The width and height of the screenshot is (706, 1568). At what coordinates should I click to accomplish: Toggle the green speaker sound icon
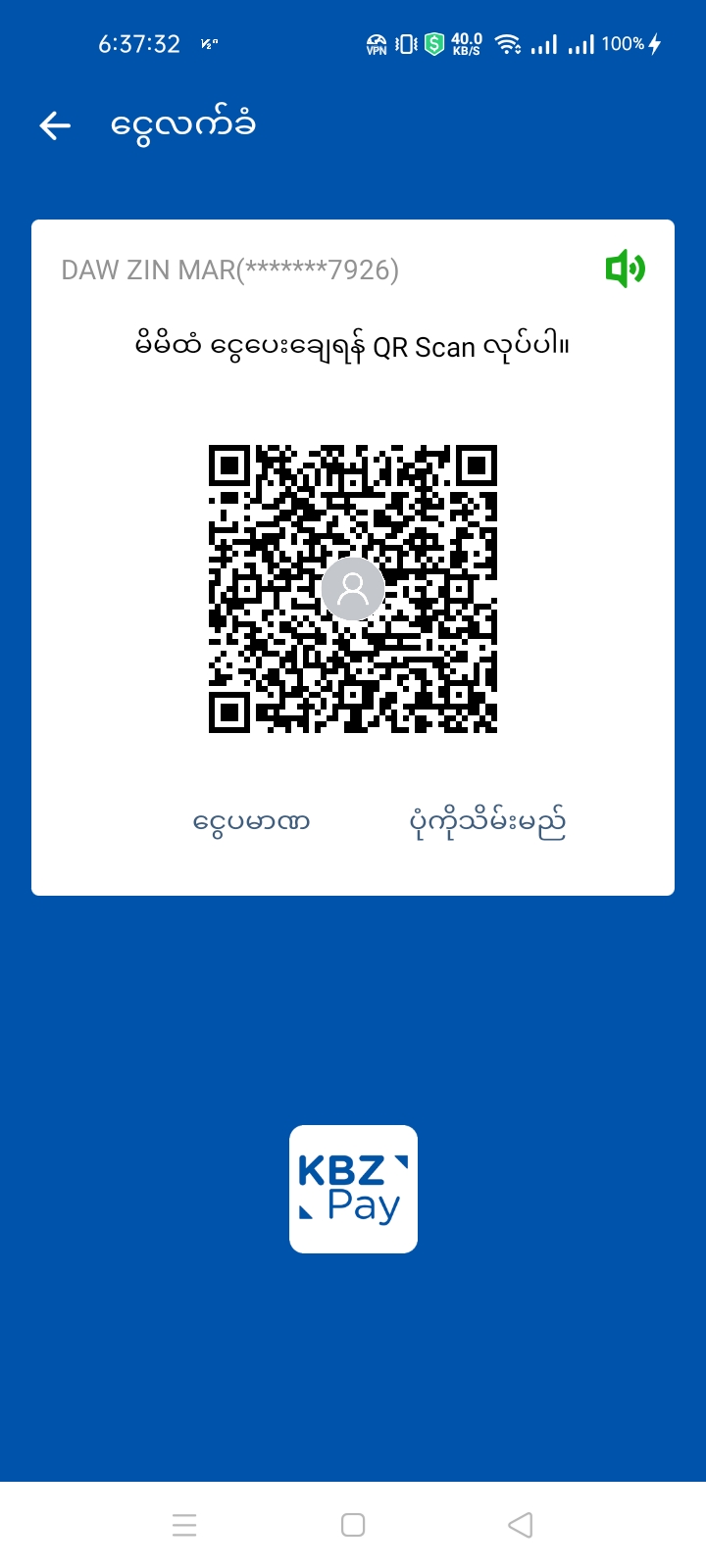click(625, 269)
